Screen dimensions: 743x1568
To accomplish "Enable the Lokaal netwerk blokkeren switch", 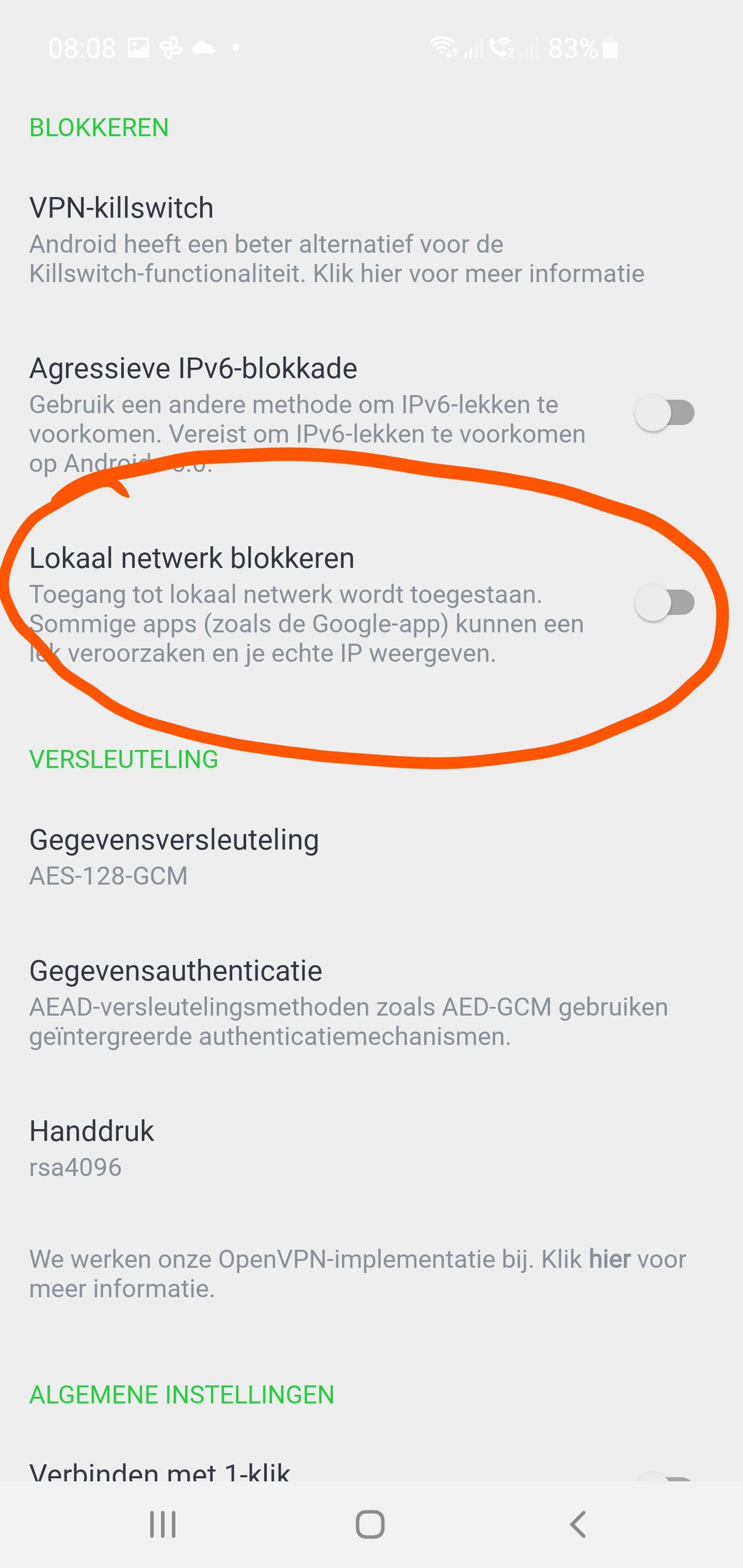I will (665, 602).
